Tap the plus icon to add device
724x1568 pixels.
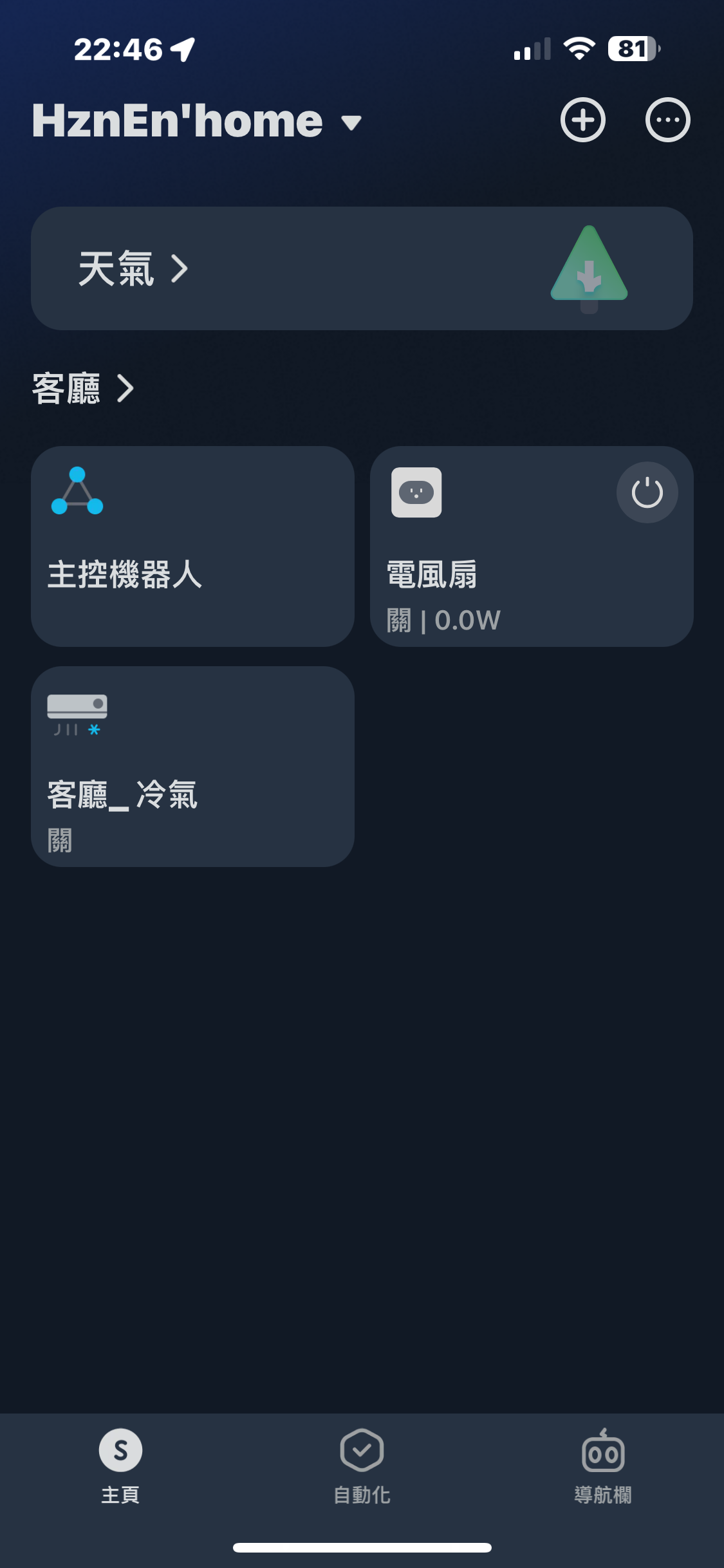tap(583, 120)
